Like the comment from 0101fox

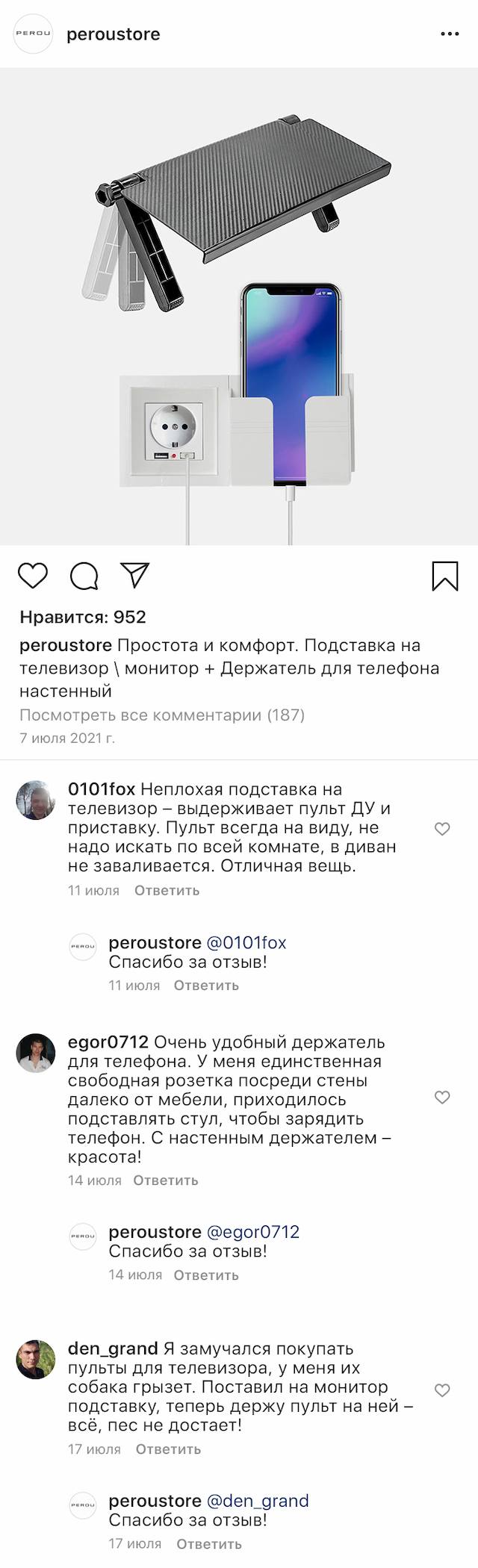point(442,829)
